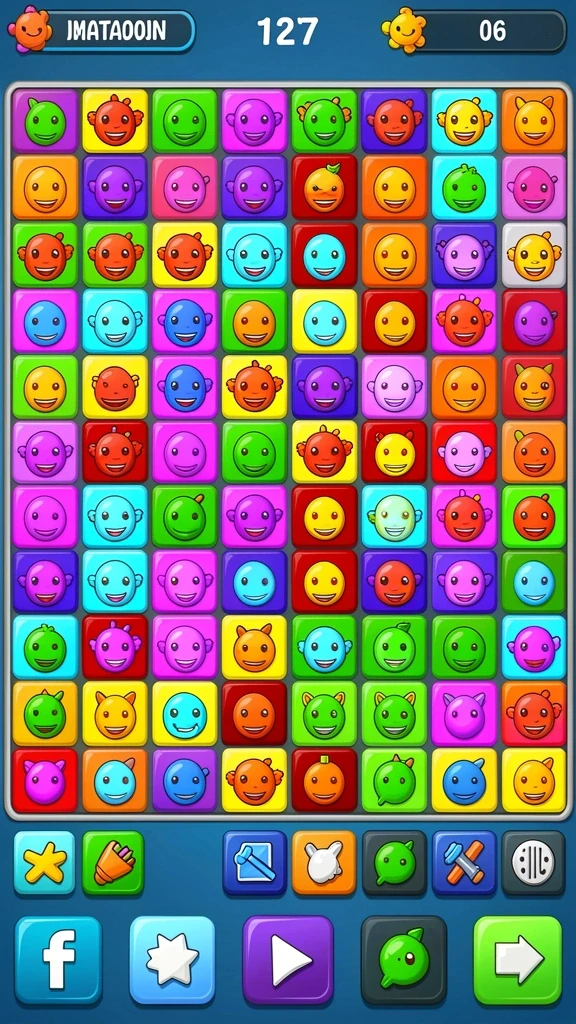Screen dimensions: 576x1024
Task: Select the orange cone booster on green
Action: pyautogui.click(x=113, y=863)
